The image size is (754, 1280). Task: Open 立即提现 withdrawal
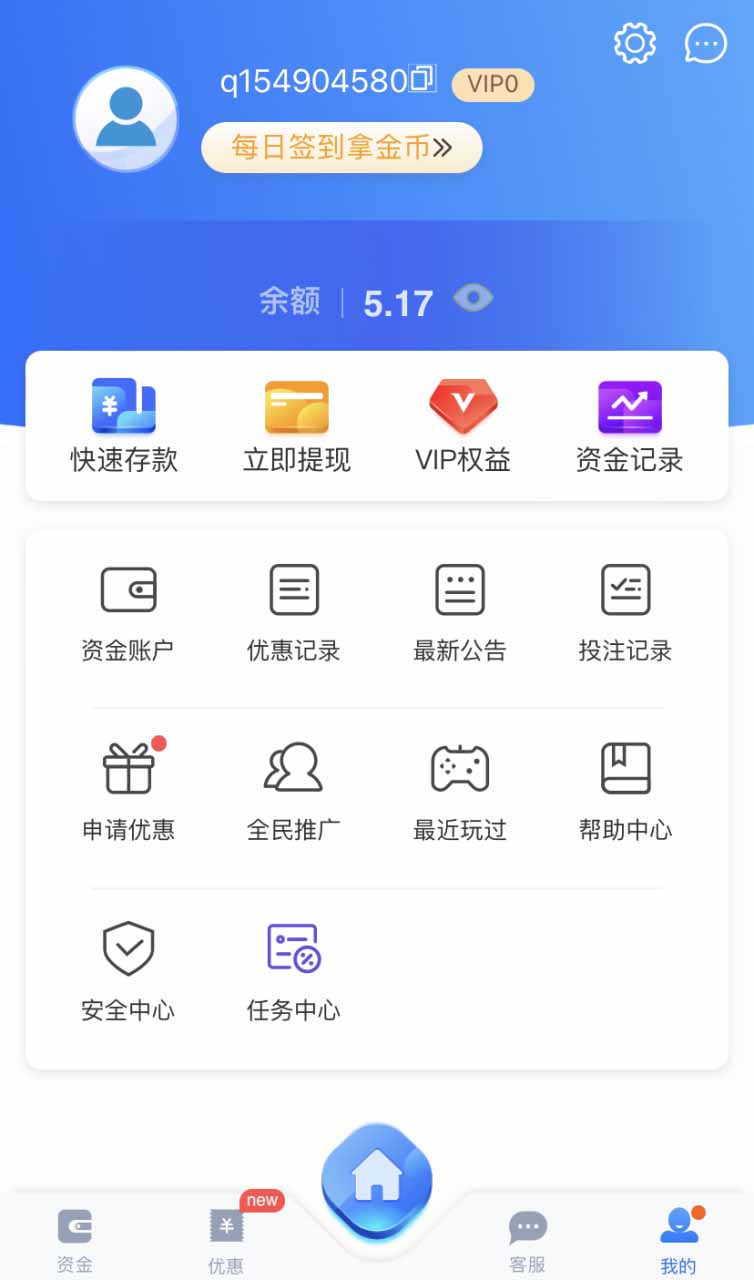pos(297,427)
